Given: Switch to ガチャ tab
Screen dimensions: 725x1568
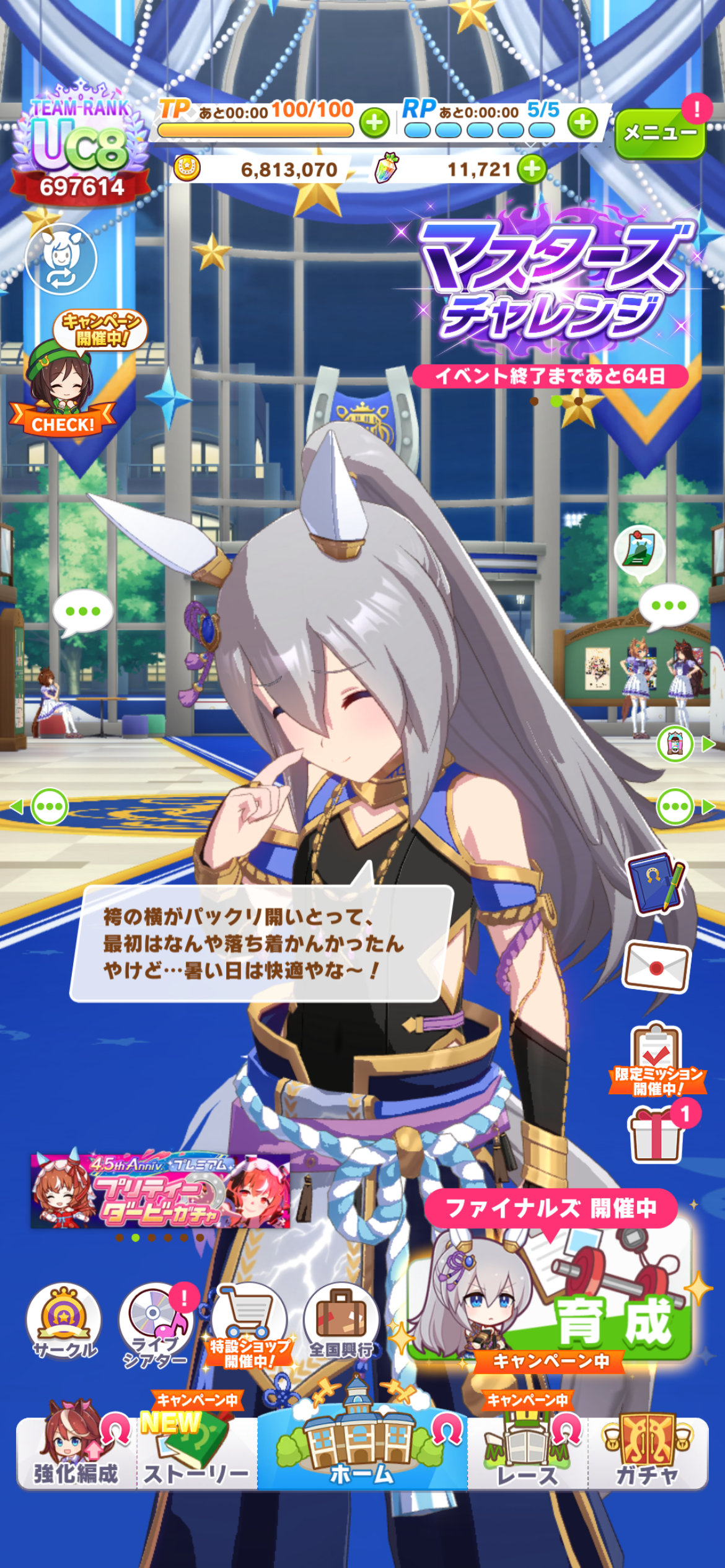Looking at the screenshot, I should click(648, 1453).
